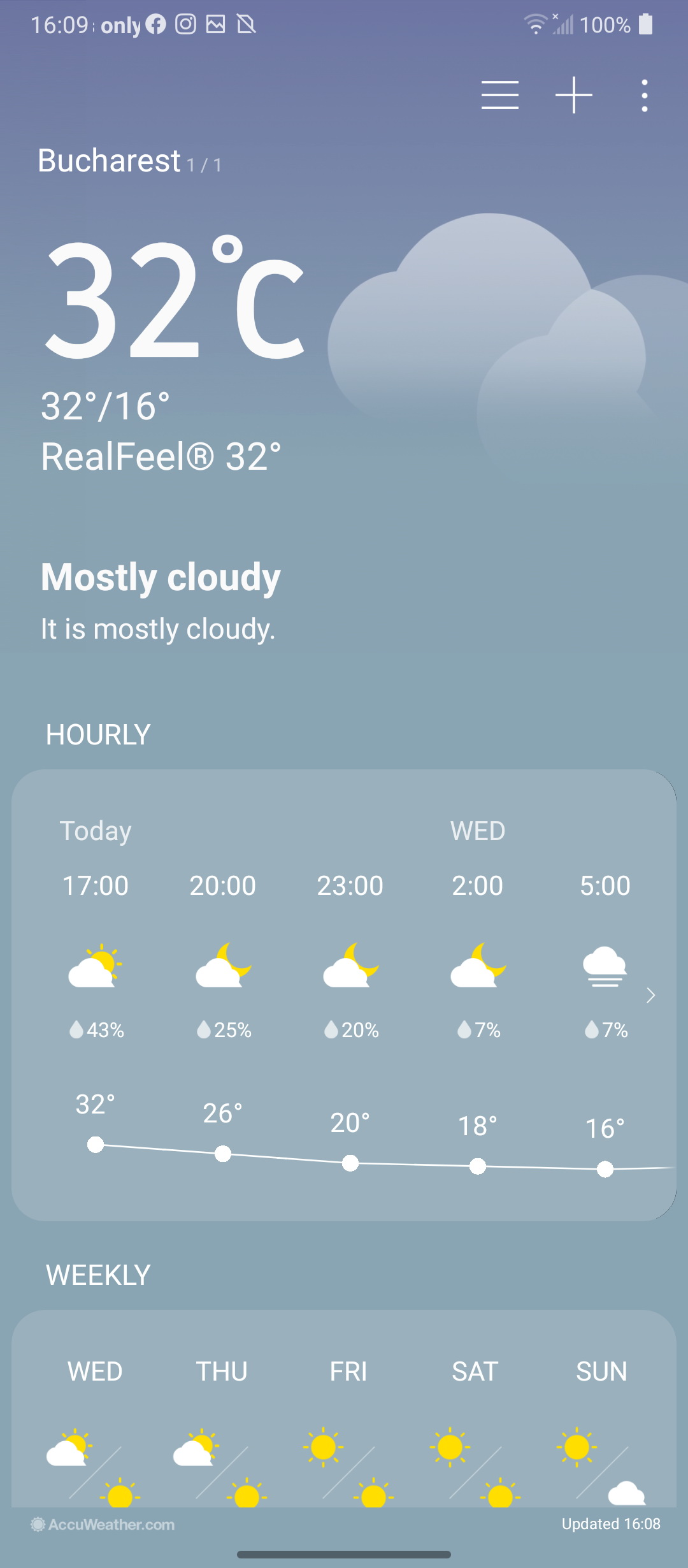The width and height of the screenshot is (688, 1568).
Task: Open the AccuWeather.com link
Action: point(103,1524)
